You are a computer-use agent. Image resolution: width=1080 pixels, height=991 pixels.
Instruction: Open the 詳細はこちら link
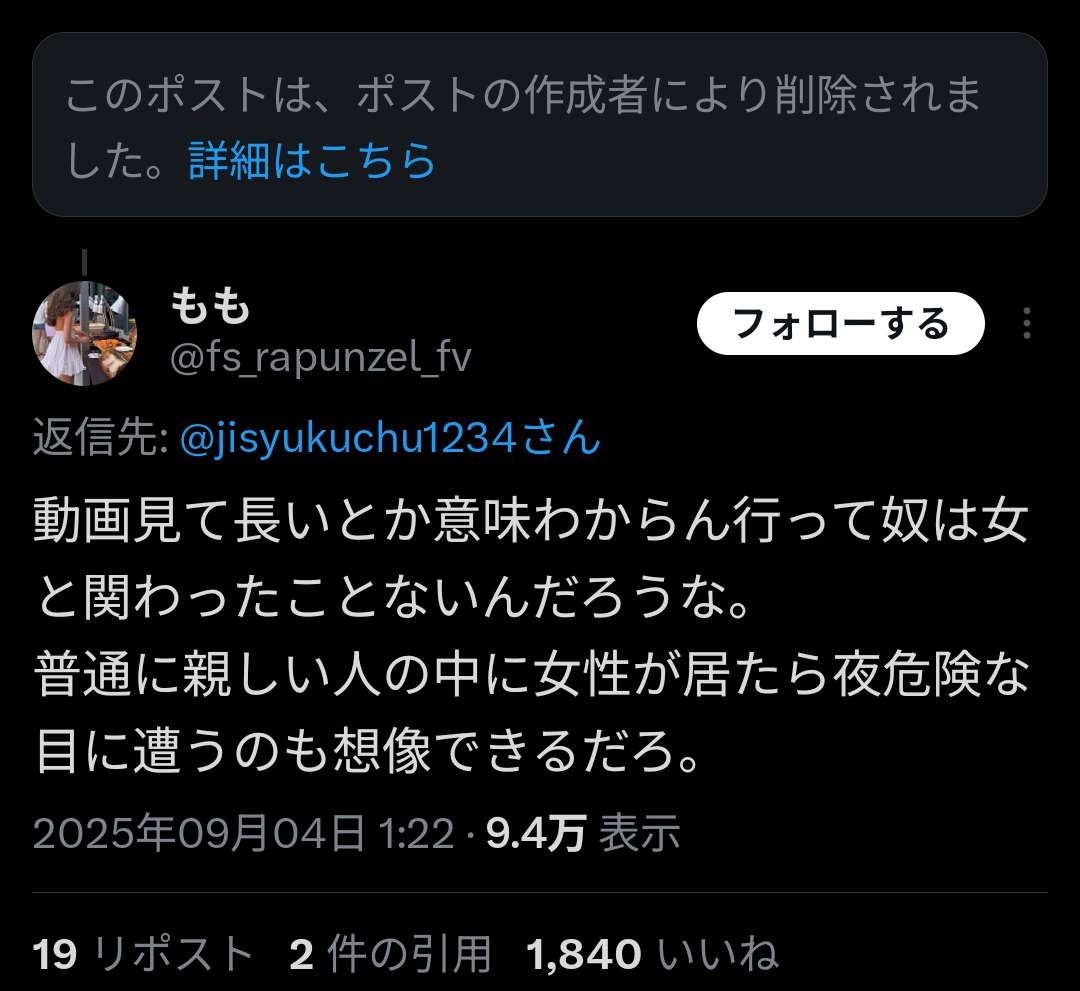(x=312, y=161)
